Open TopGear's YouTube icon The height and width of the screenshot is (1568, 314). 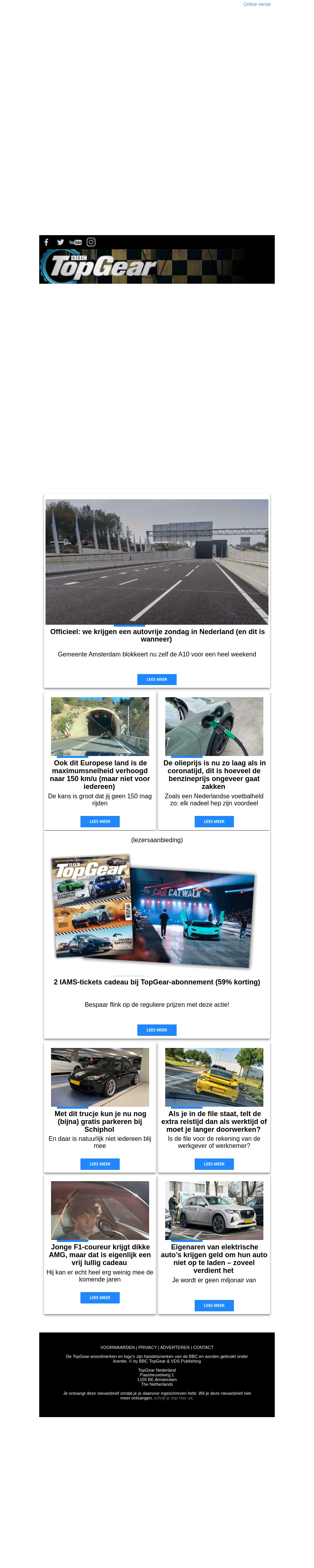(76, 242)
